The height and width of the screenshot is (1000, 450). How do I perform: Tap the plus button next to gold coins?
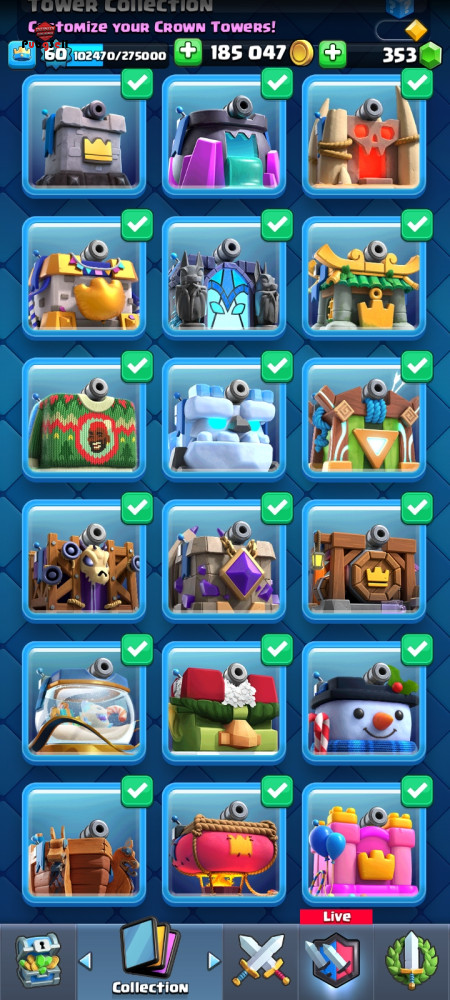click(188, 52)
